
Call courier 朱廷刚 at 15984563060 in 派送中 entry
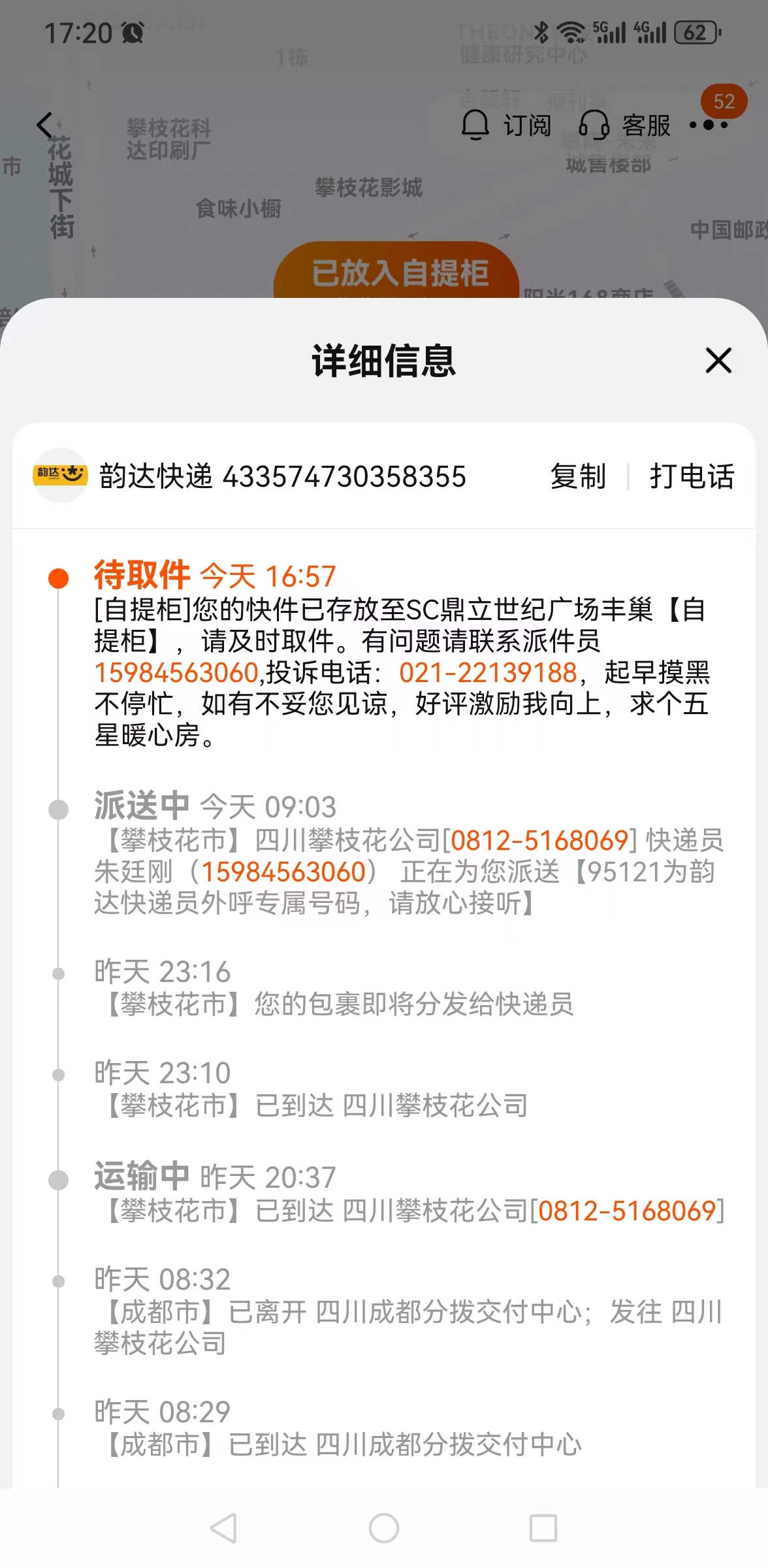(283, 872)
